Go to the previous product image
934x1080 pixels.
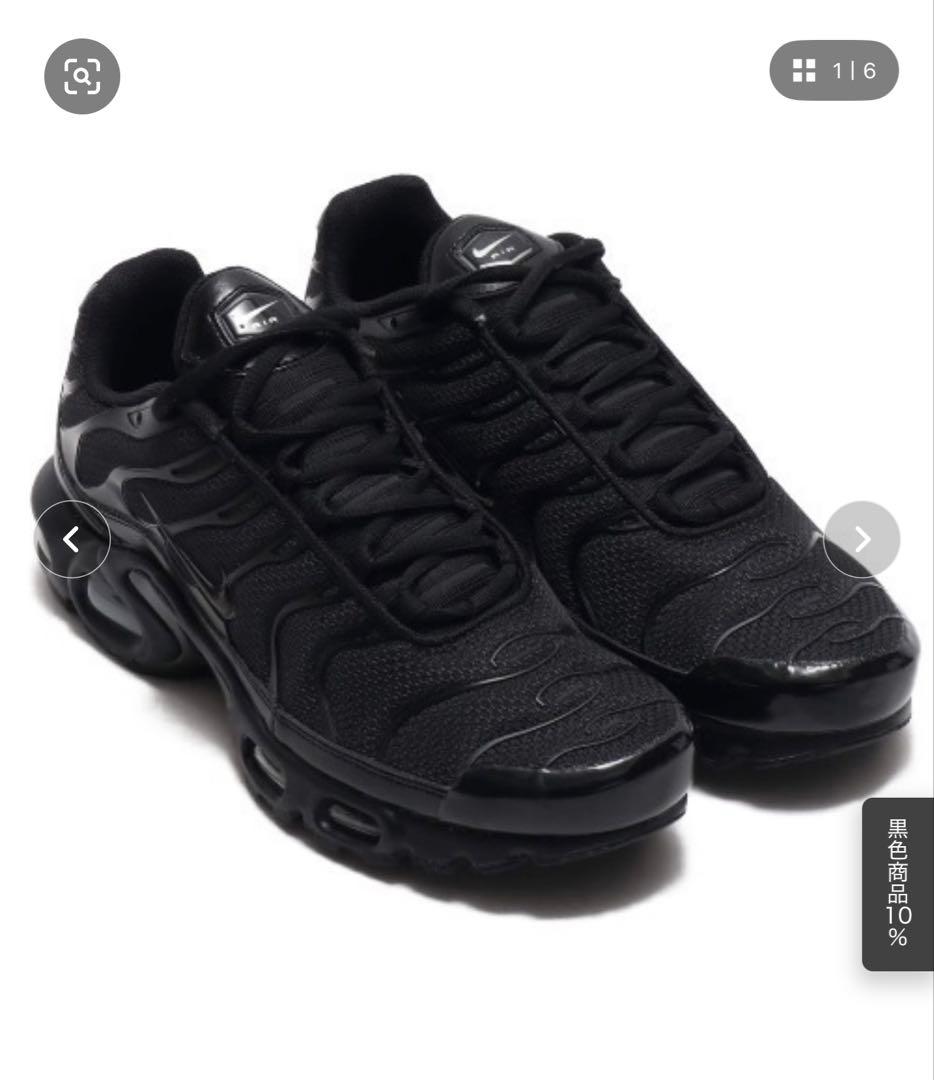(x=72, y=540)
